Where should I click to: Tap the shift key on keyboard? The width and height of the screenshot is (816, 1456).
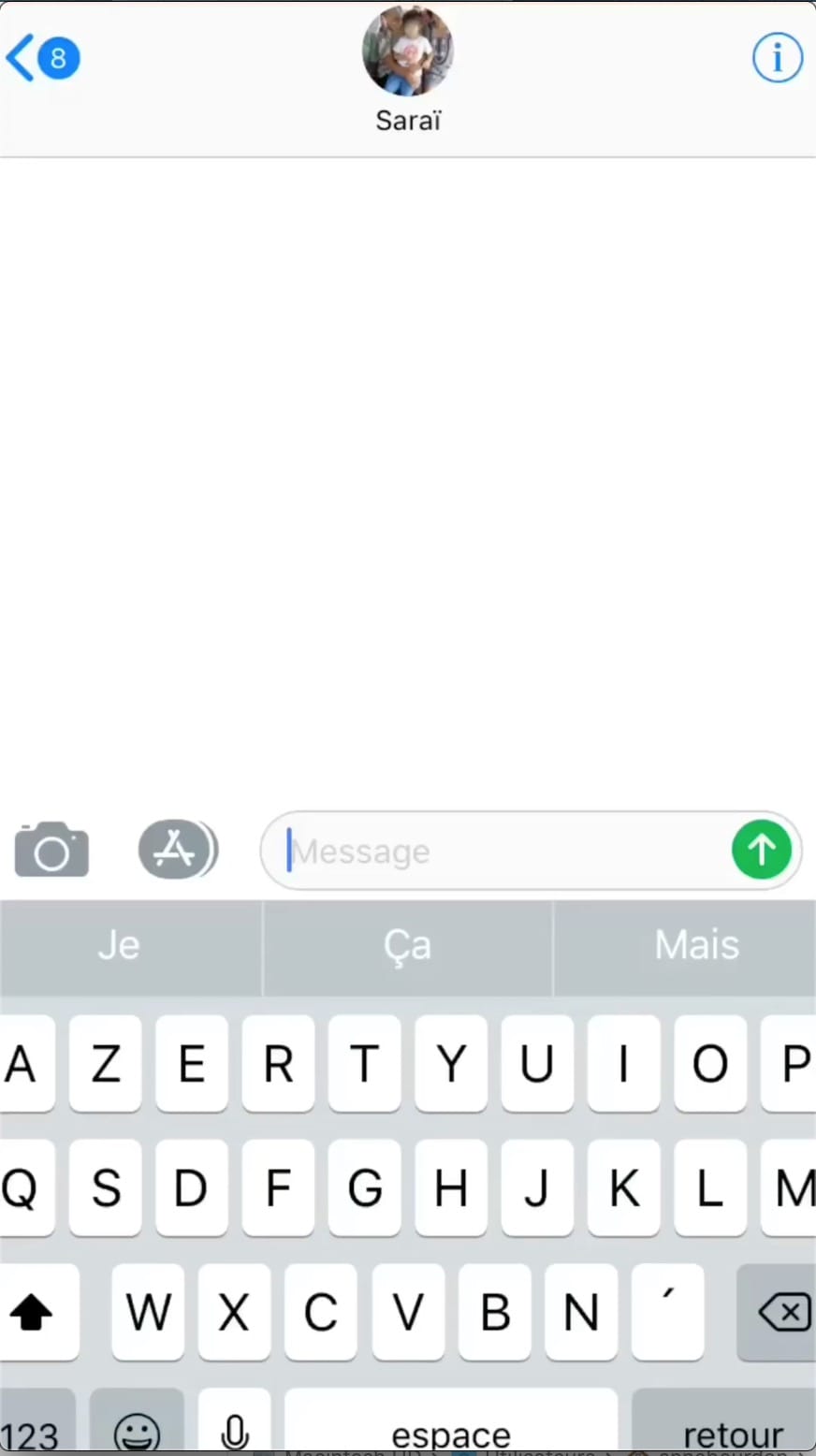(34, 1312)
